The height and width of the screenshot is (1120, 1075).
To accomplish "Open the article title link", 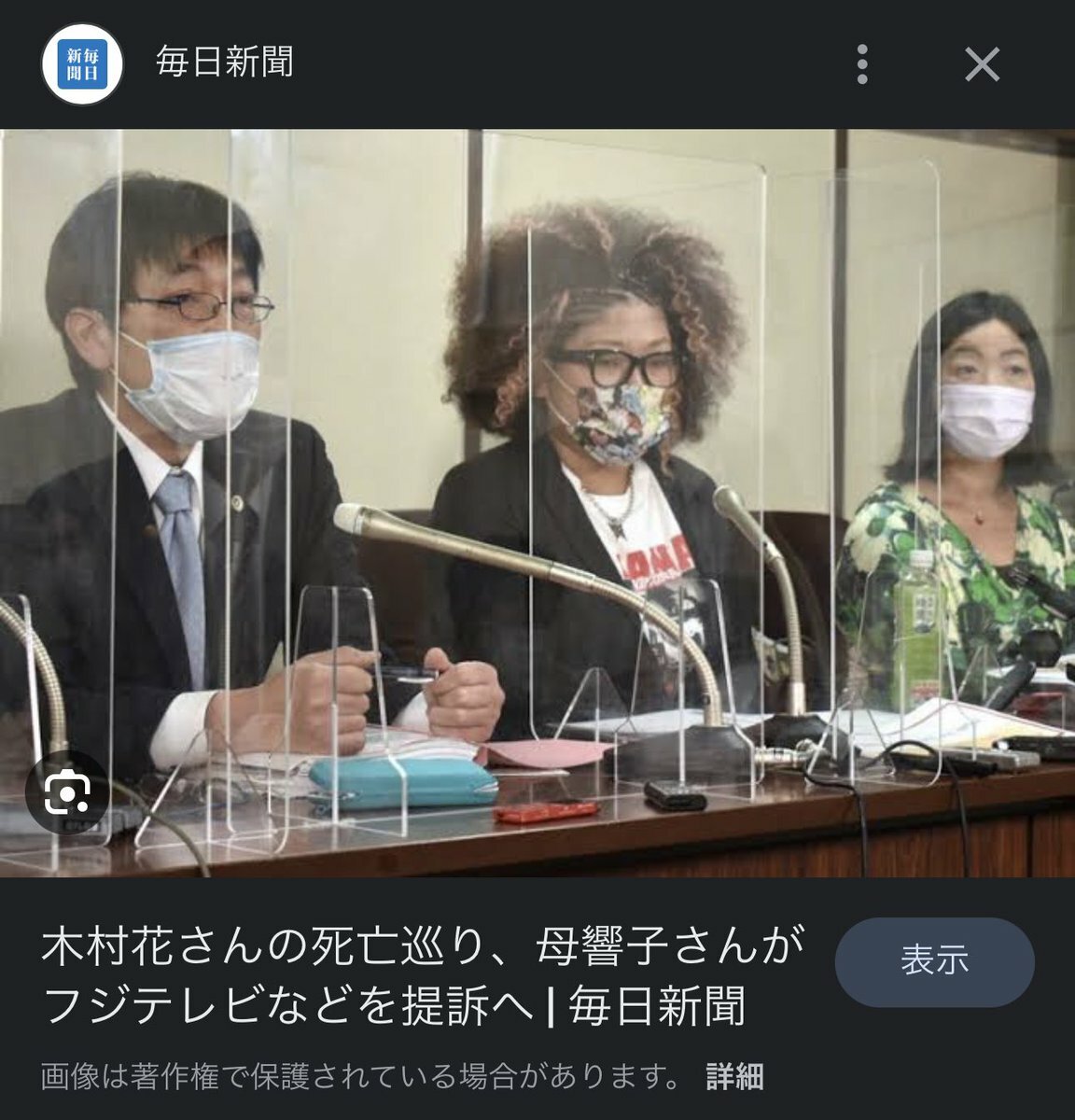I will coord(420,978).
